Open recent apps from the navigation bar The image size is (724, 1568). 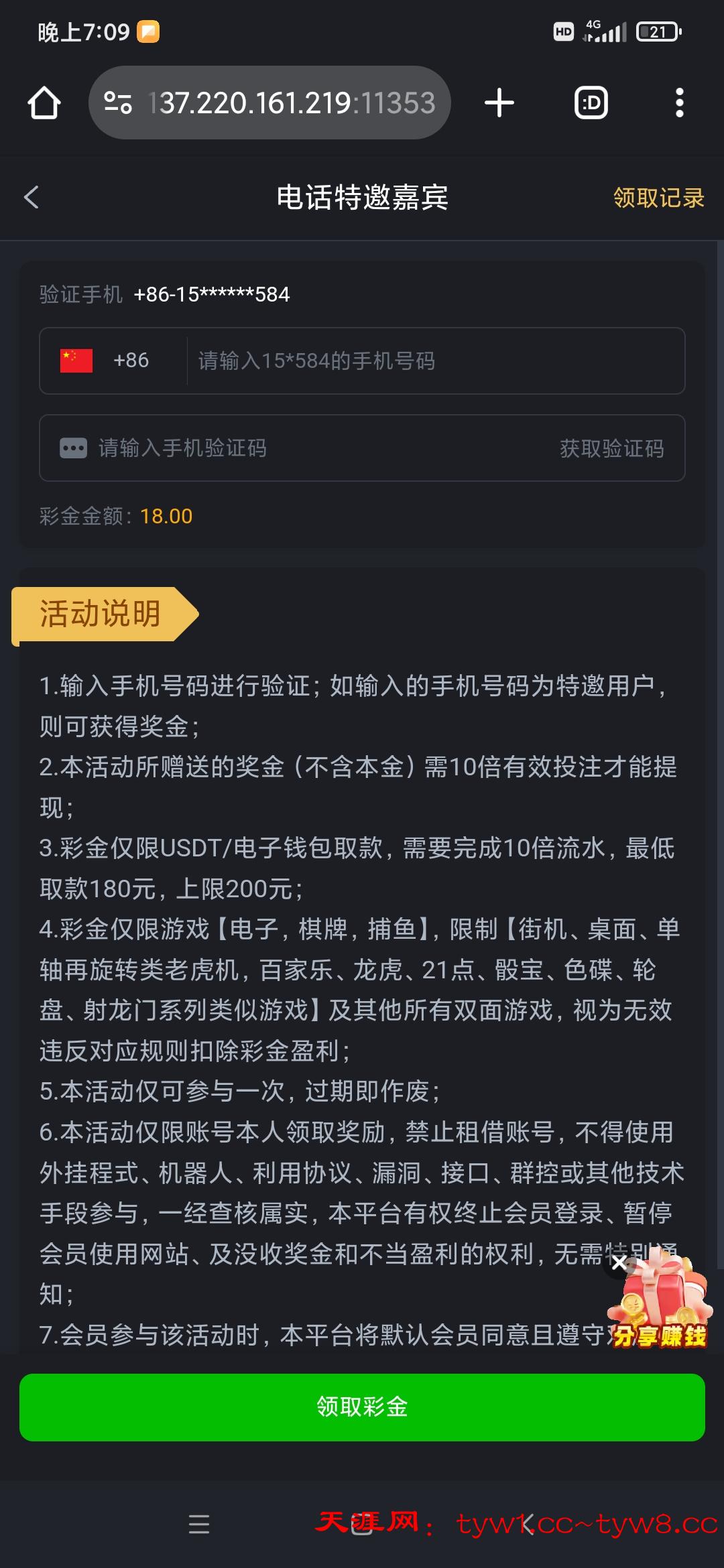[199, 1524]
